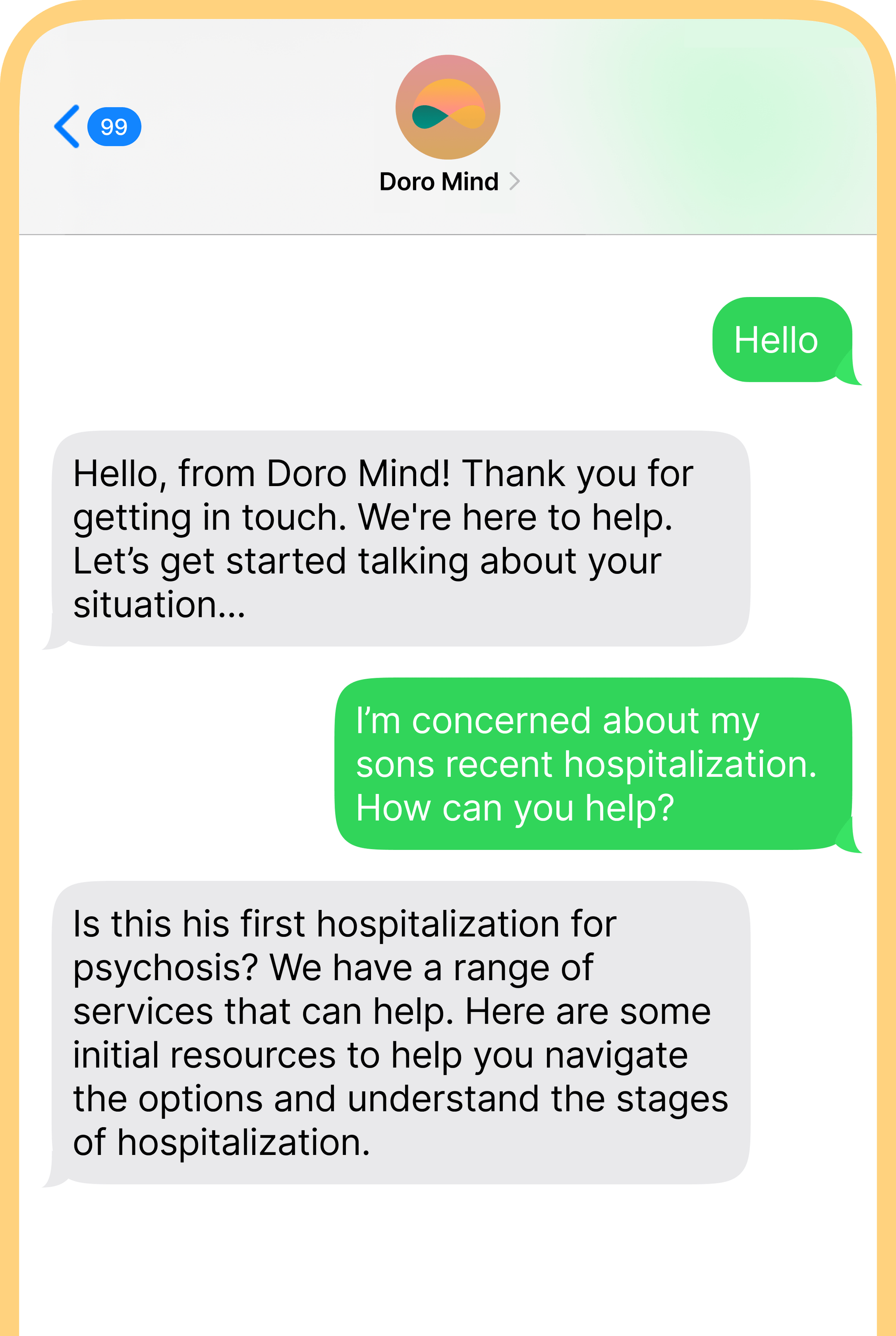Viewport: 896px width, 1336px height.
Task: Click the back navigation control
Action: tap(67, 127)
